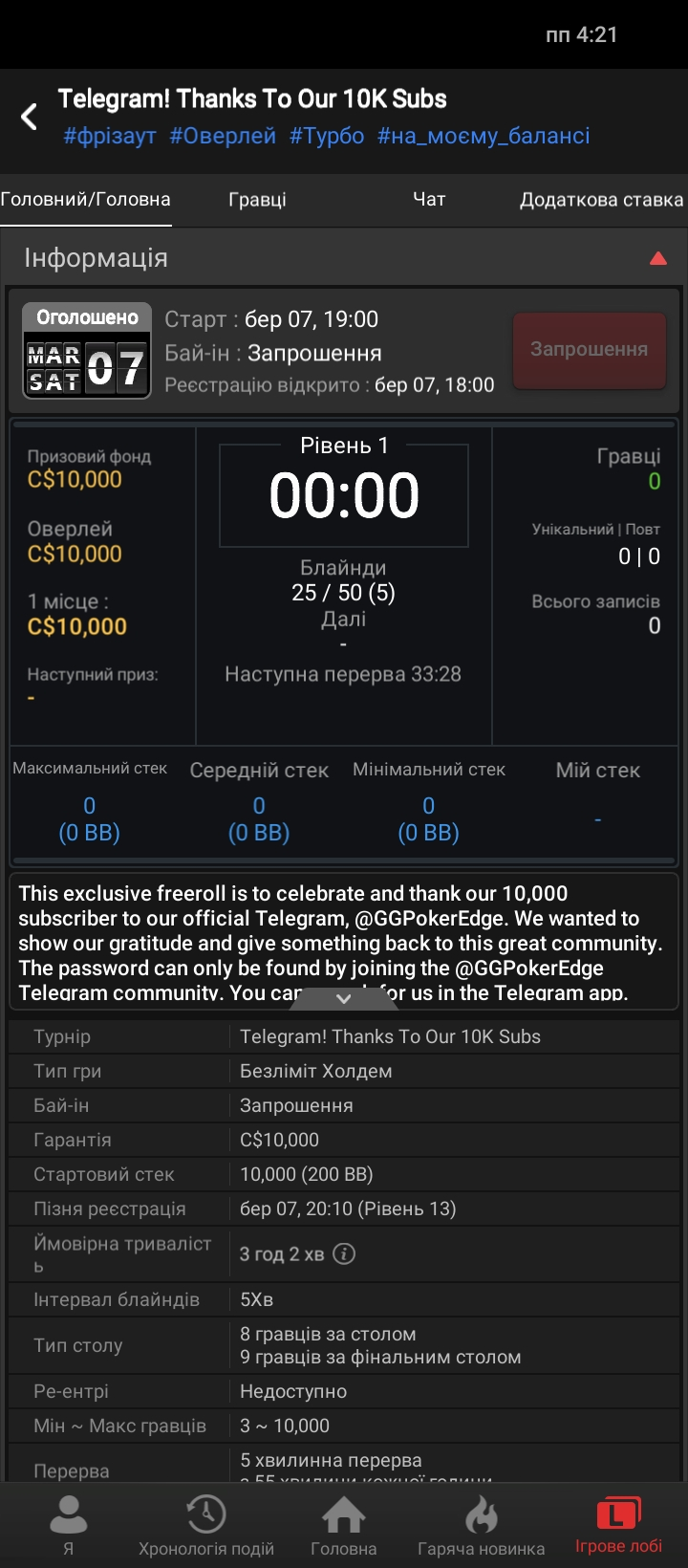Open the Чат tab
Image resolution: width=688 pixels, height=1568 pixels.
tap(429, 200)
